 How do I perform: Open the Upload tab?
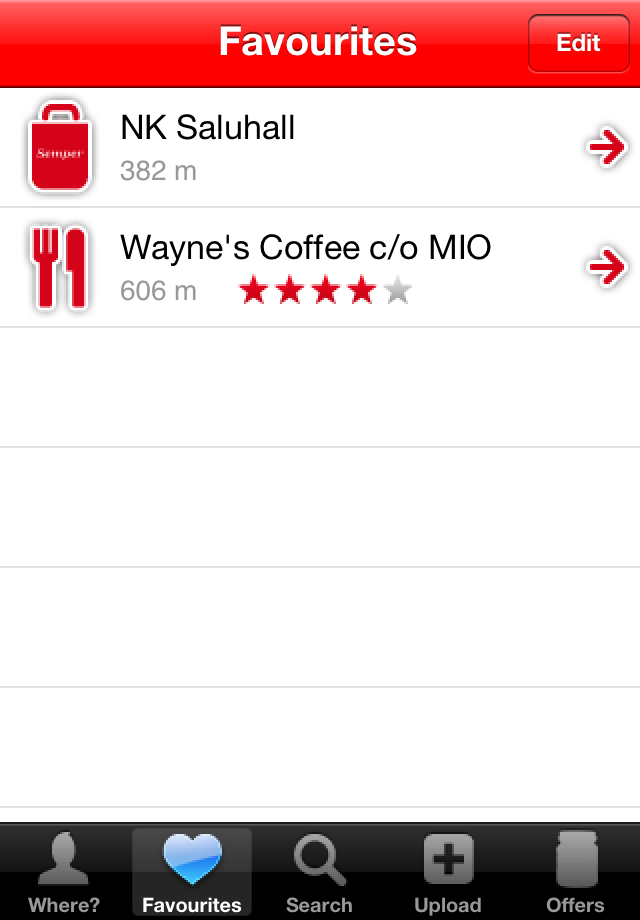(447, 872)
